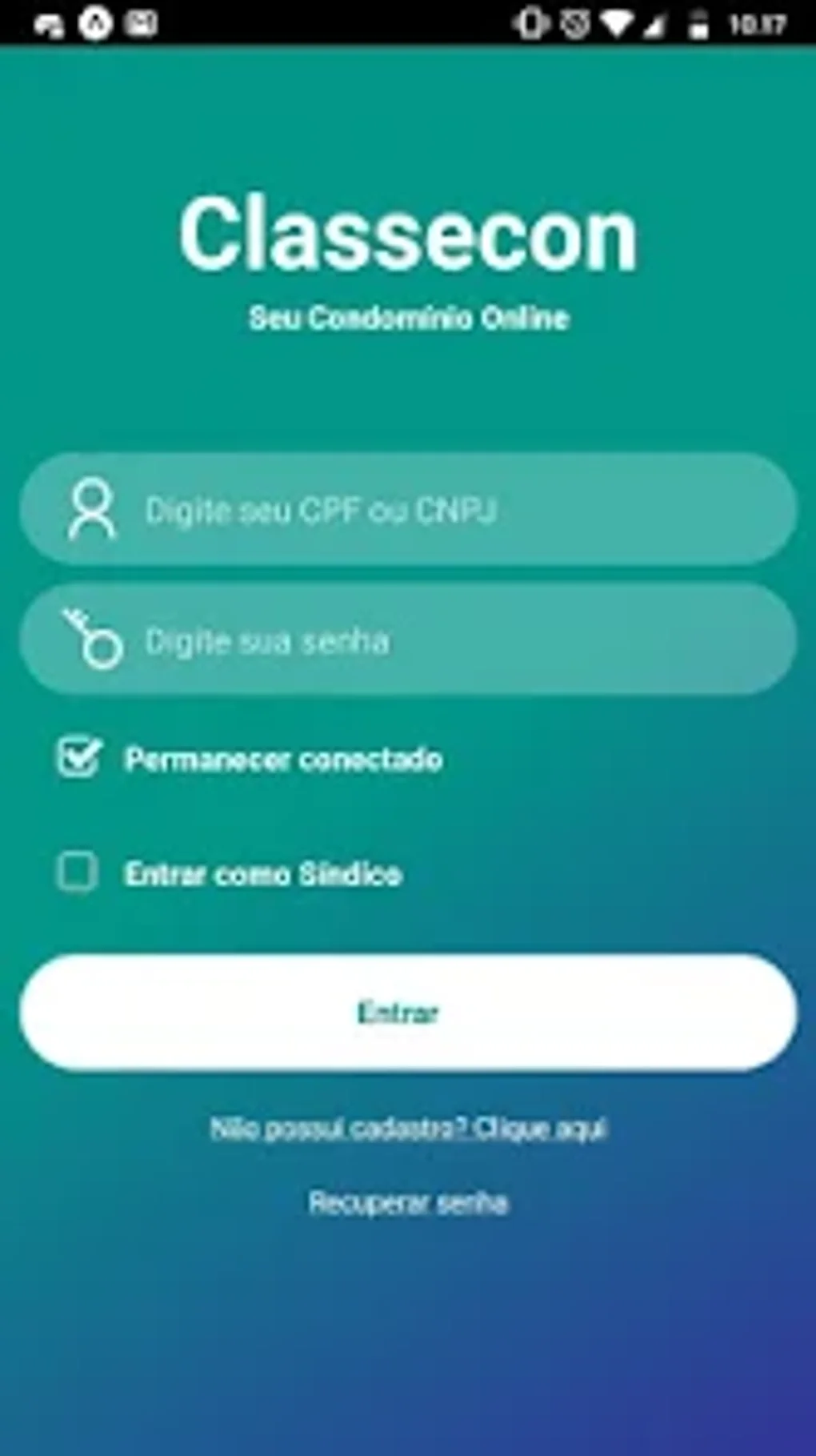
Task: Enable Entrar como Síndico checkbox
Action: tap(78, 872)
